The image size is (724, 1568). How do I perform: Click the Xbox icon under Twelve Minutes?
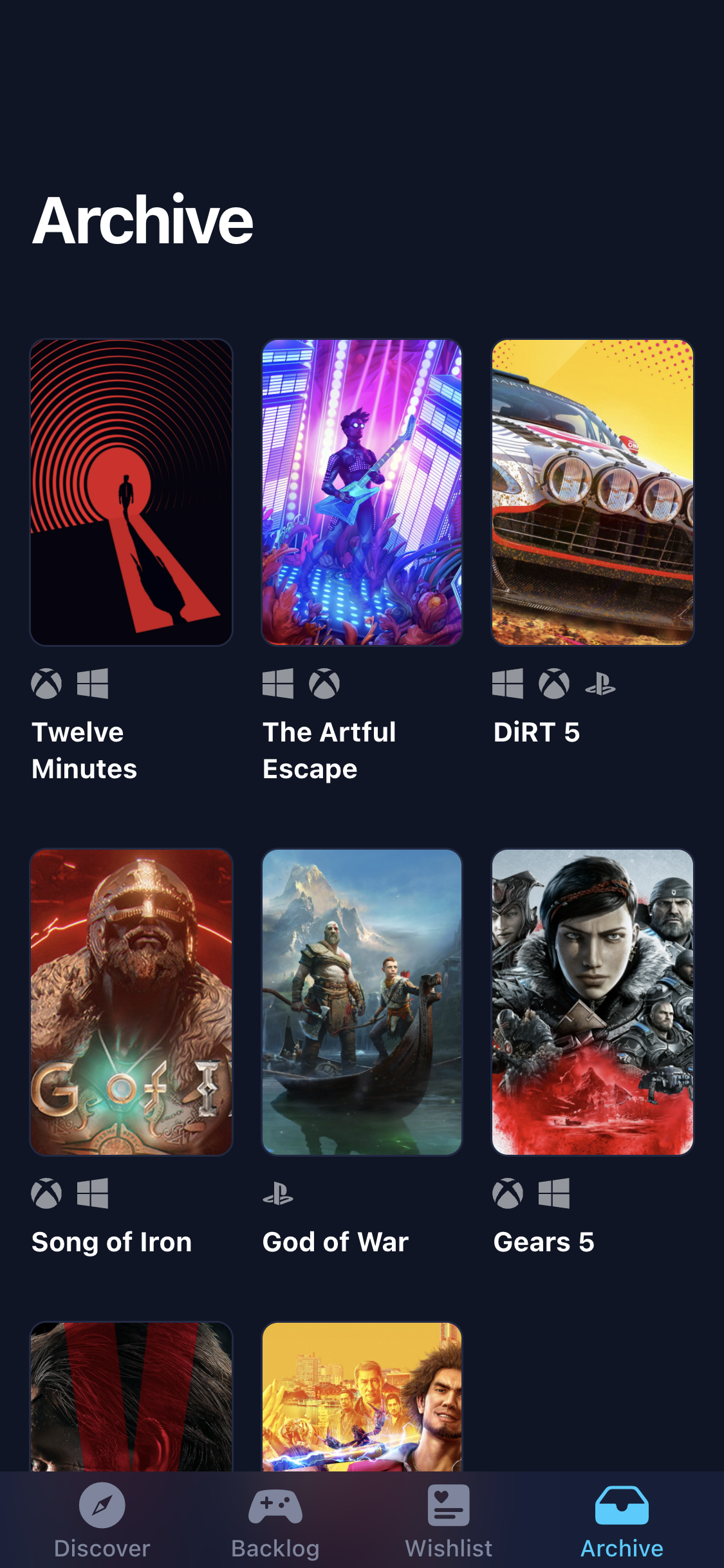coord(46,684)
